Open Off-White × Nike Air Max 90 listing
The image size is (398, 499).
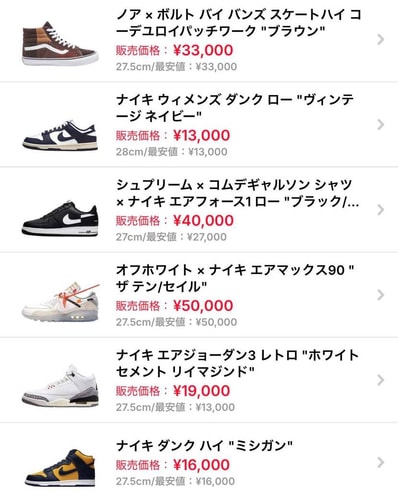pyautogui.click(x=199, y=295)
